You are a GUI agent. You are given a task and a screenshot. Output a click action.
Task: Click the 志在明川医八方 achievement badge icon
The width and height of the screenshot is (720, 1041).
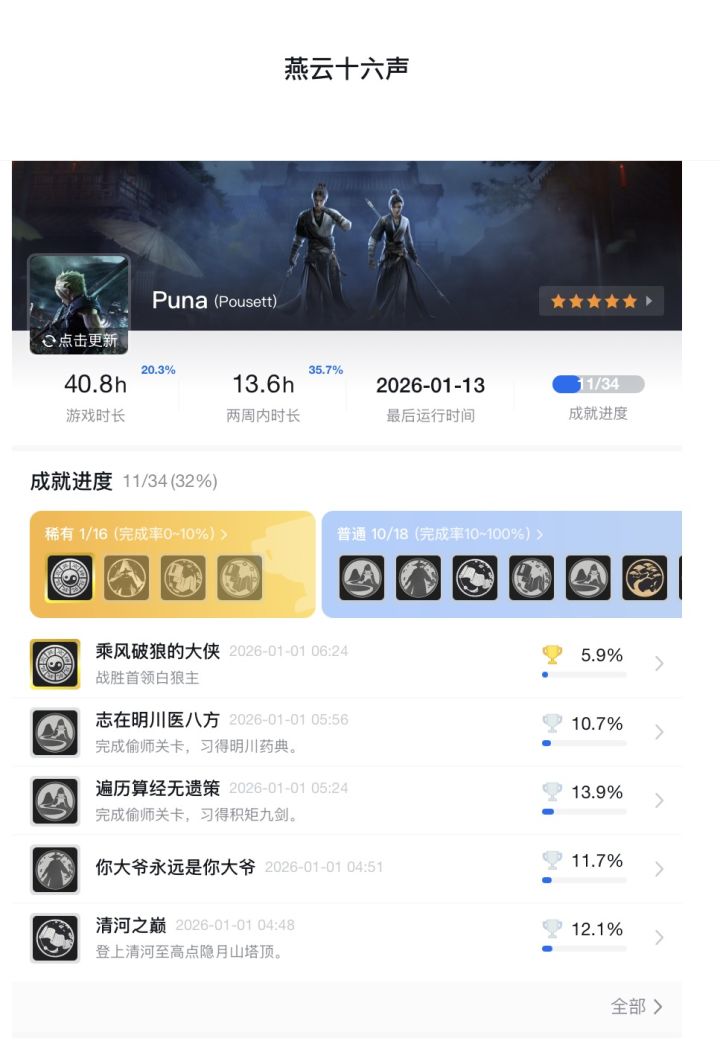click(55, 732)
